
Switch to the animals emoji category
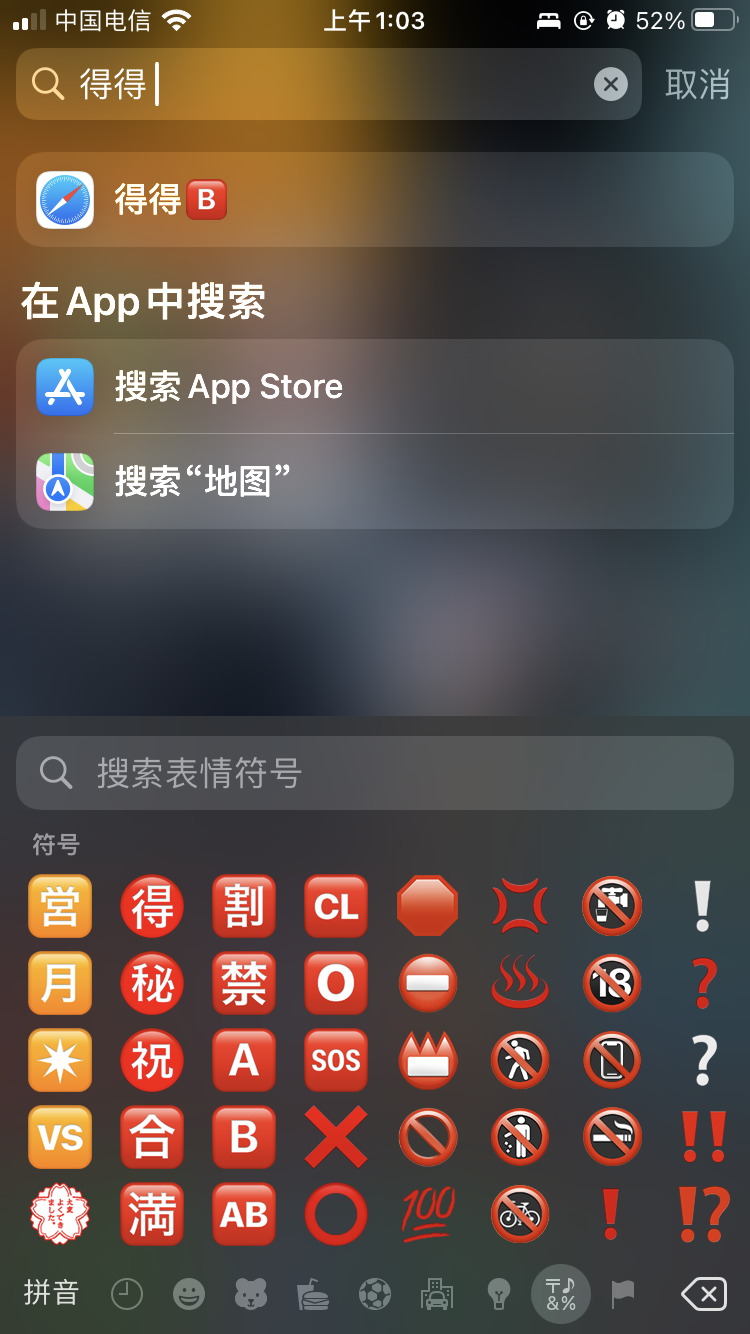coord(250,1294)
